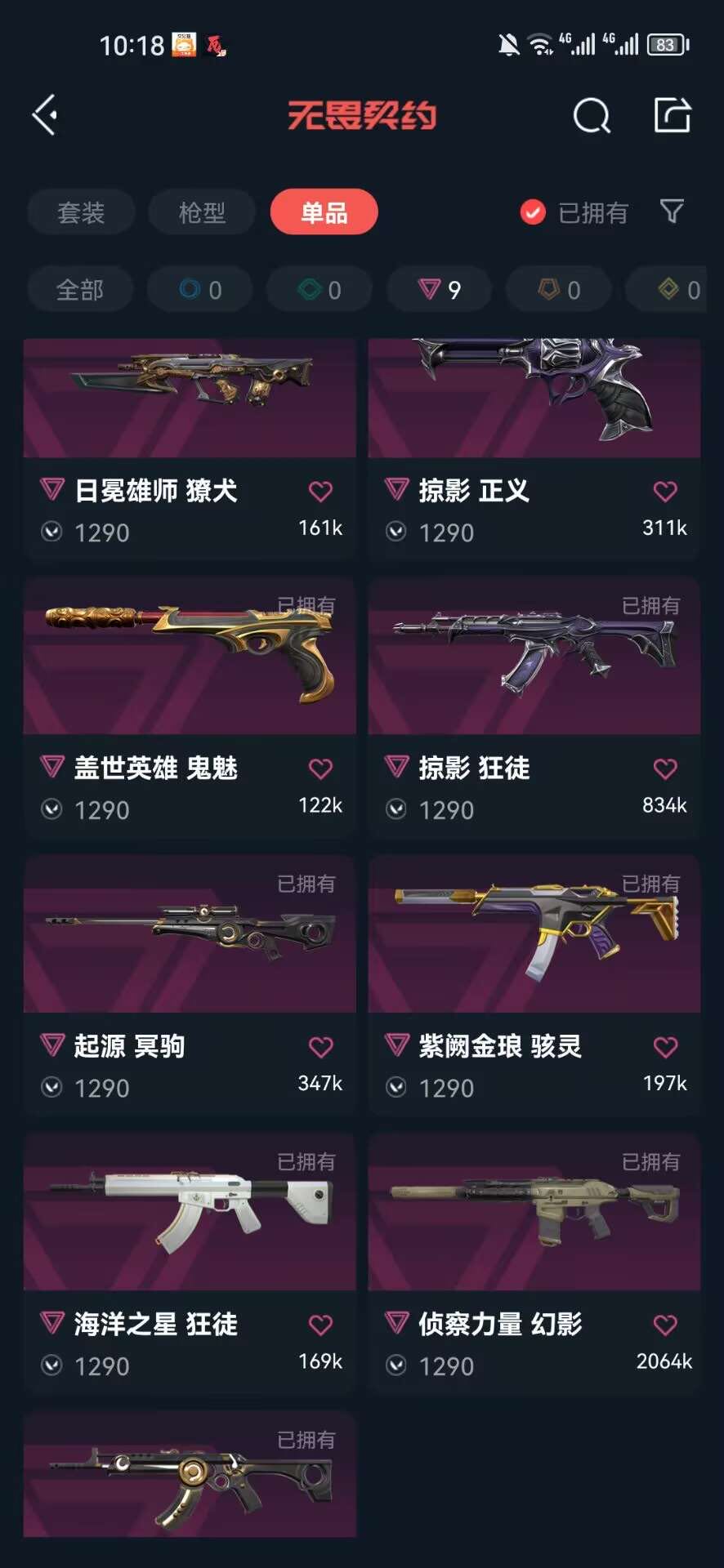724x1568 pixels.
Task: Like the 紫阙金琅 骇灵 skin
Action: [665, 1047]
